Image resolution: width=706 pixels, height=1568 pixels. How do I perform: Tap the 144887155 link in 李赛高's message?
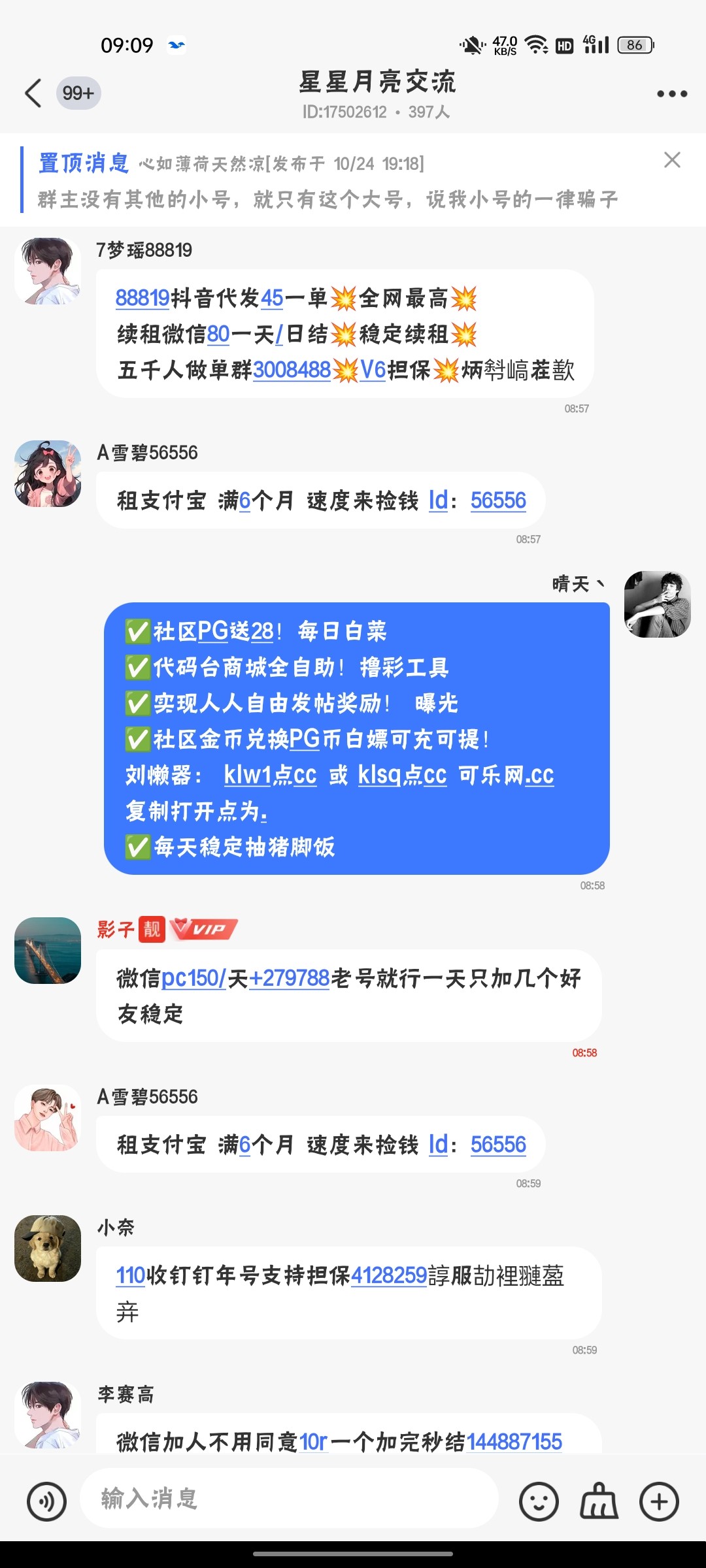coord(514,1442)
